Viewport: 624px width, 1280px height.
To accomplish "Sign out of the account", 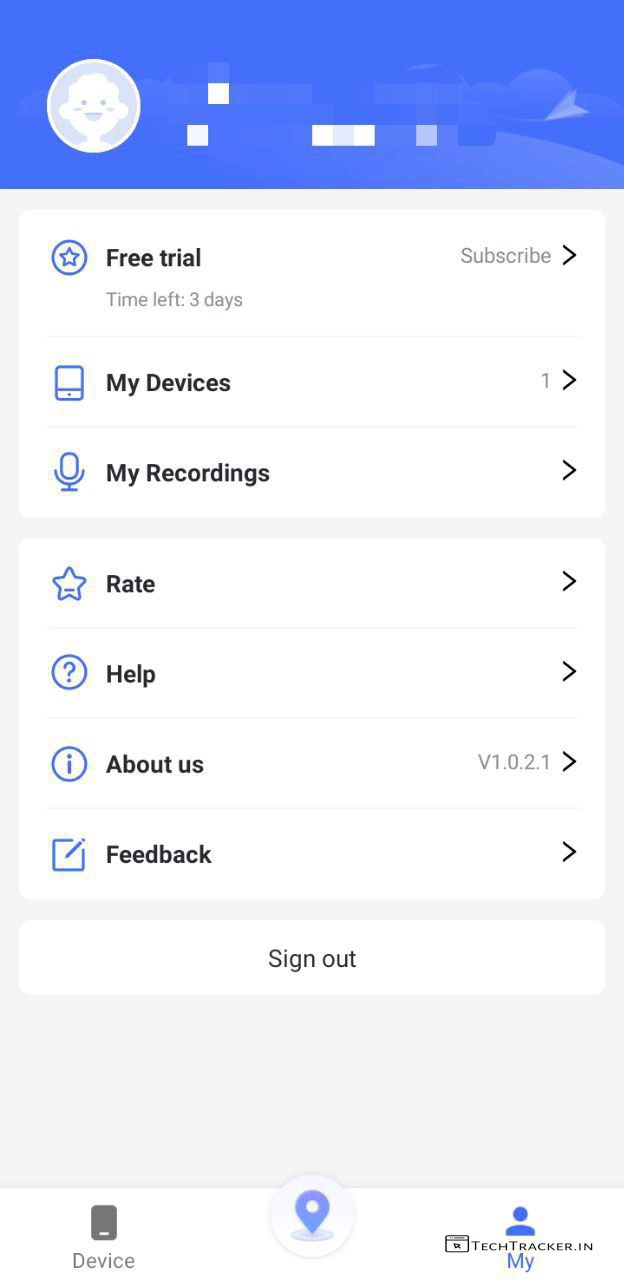I will click(312, 958).
